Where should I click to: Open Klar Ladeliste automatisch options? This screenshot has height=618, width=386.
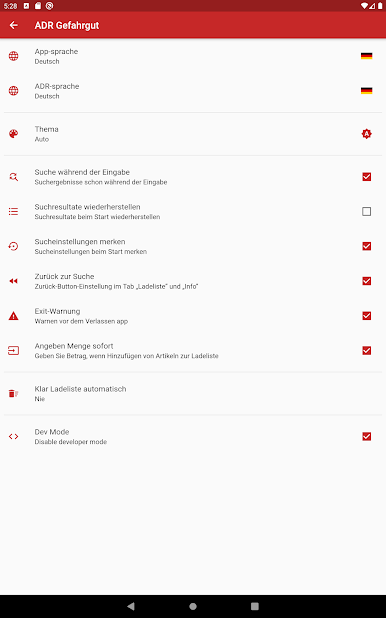tap(193, 393)
